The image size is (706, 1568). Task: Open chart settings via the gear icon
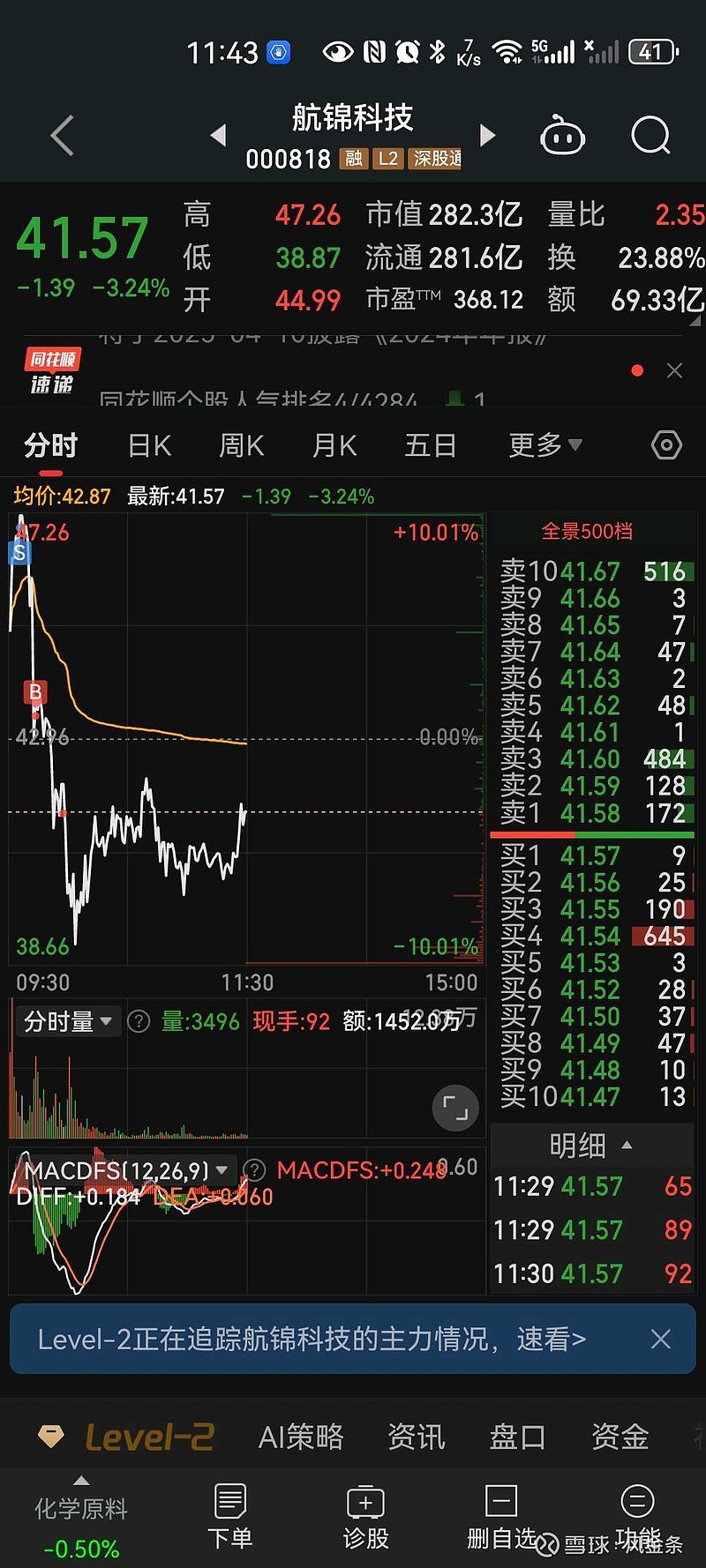click(x=666, y=445)
